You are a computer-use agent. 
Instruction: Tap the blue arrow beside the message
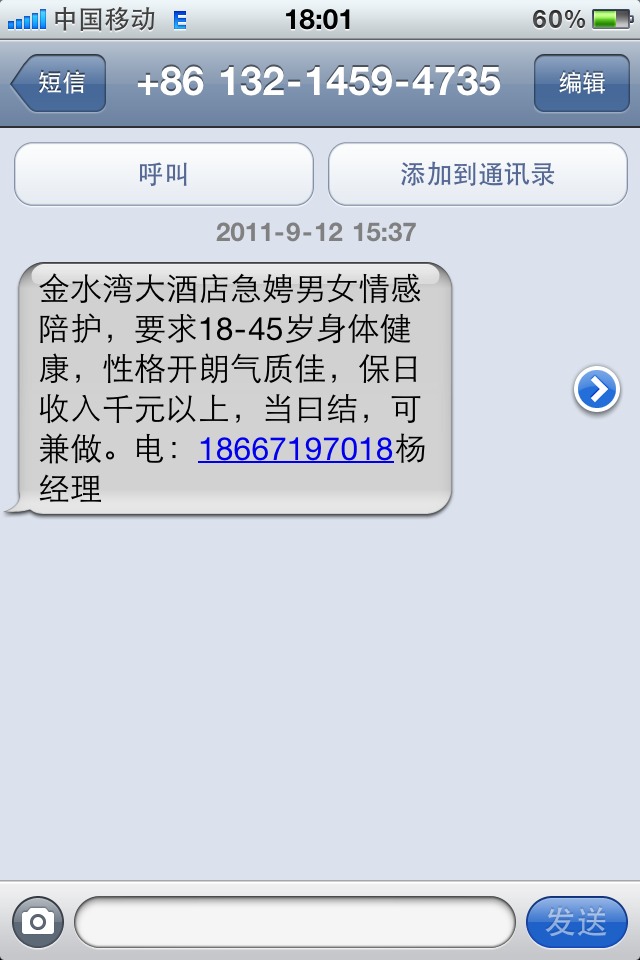(597, 389)
